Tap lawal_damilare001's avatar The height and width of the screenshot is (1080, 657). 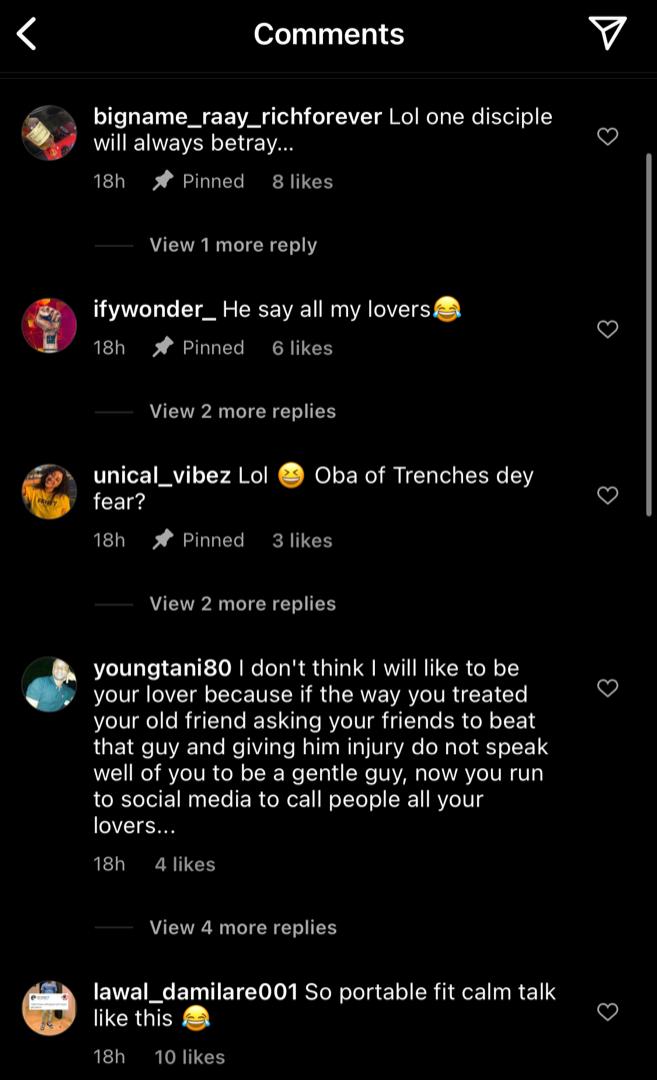click(49, 1008)
